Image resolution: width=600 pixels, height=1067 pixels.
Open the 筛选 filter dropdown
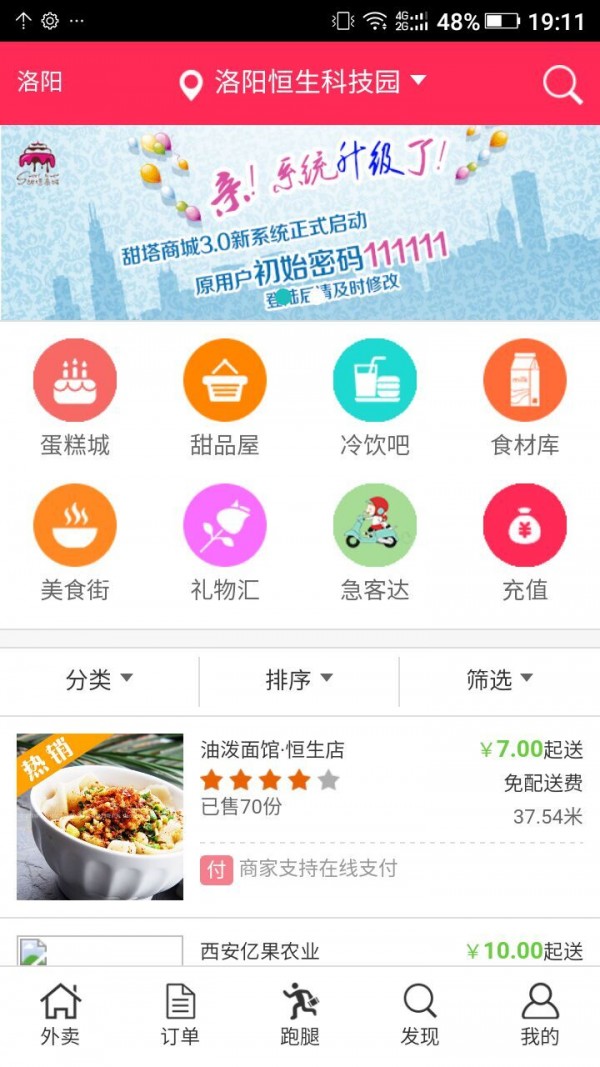(499, 680)
